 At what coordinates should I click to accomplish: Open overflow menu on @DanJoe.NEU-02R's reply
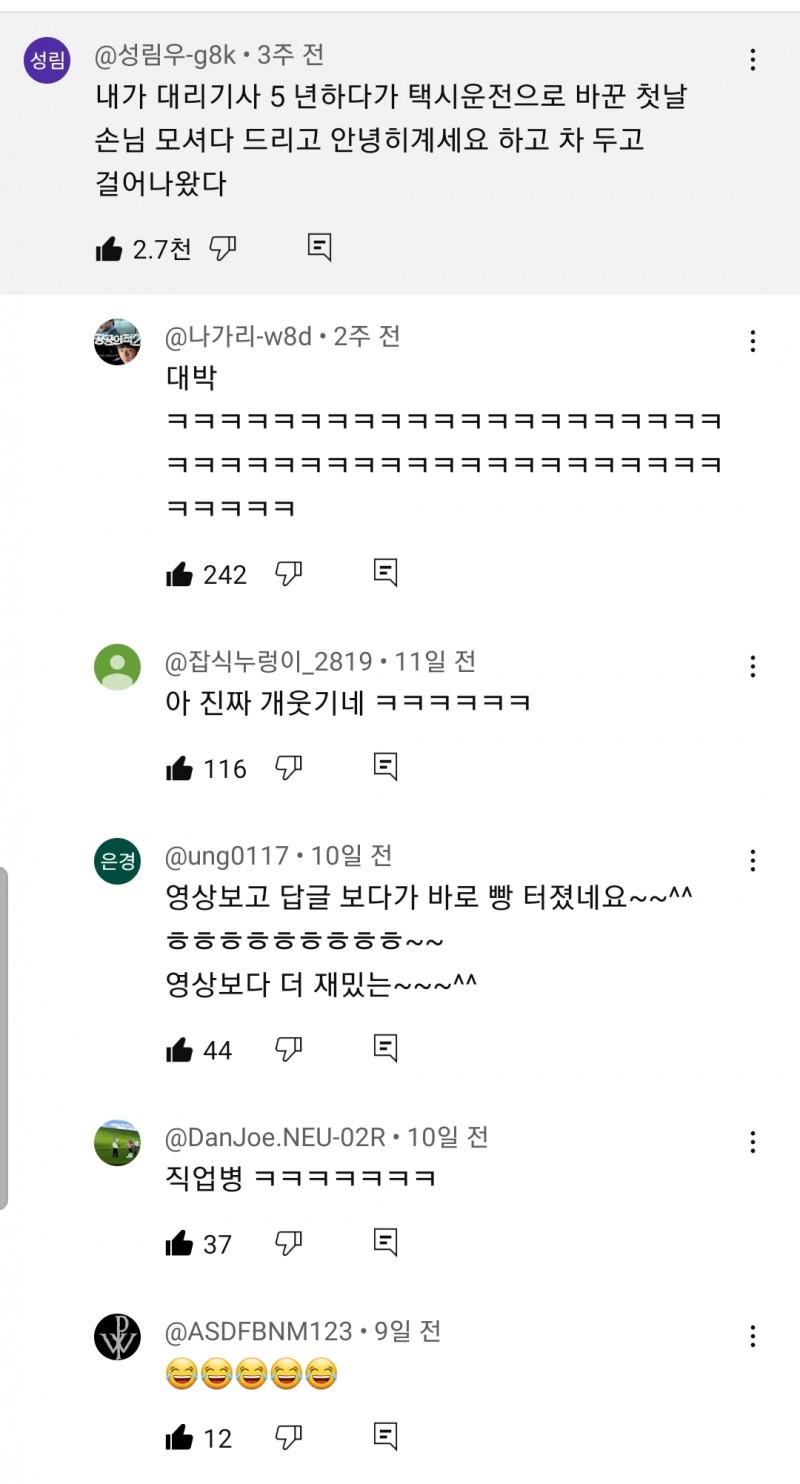tap(753, 1142)
